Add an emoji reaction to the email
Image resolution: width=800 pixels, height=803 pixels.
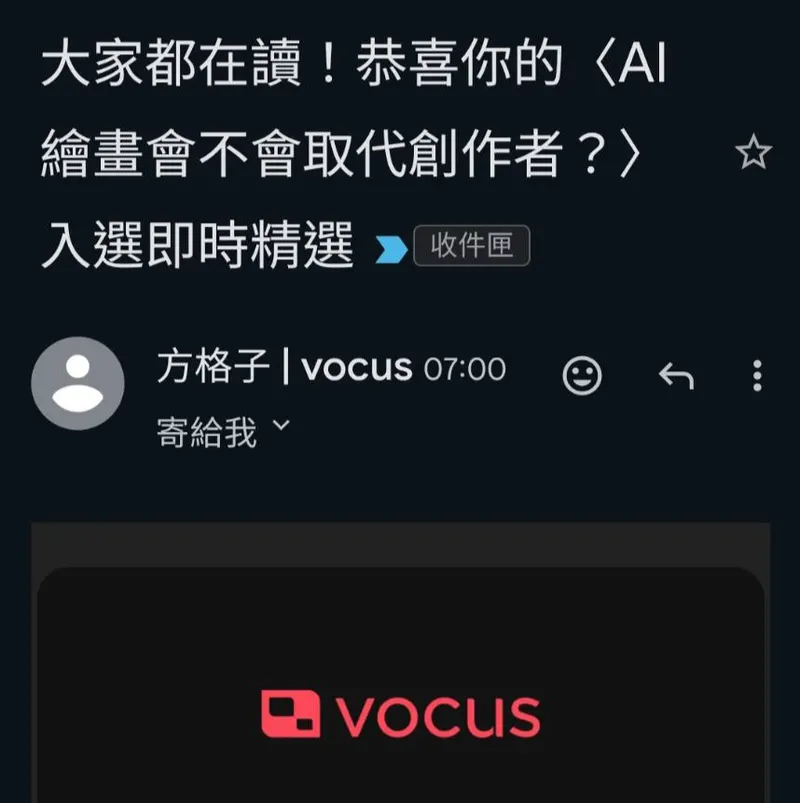click(x=583, y=375)
